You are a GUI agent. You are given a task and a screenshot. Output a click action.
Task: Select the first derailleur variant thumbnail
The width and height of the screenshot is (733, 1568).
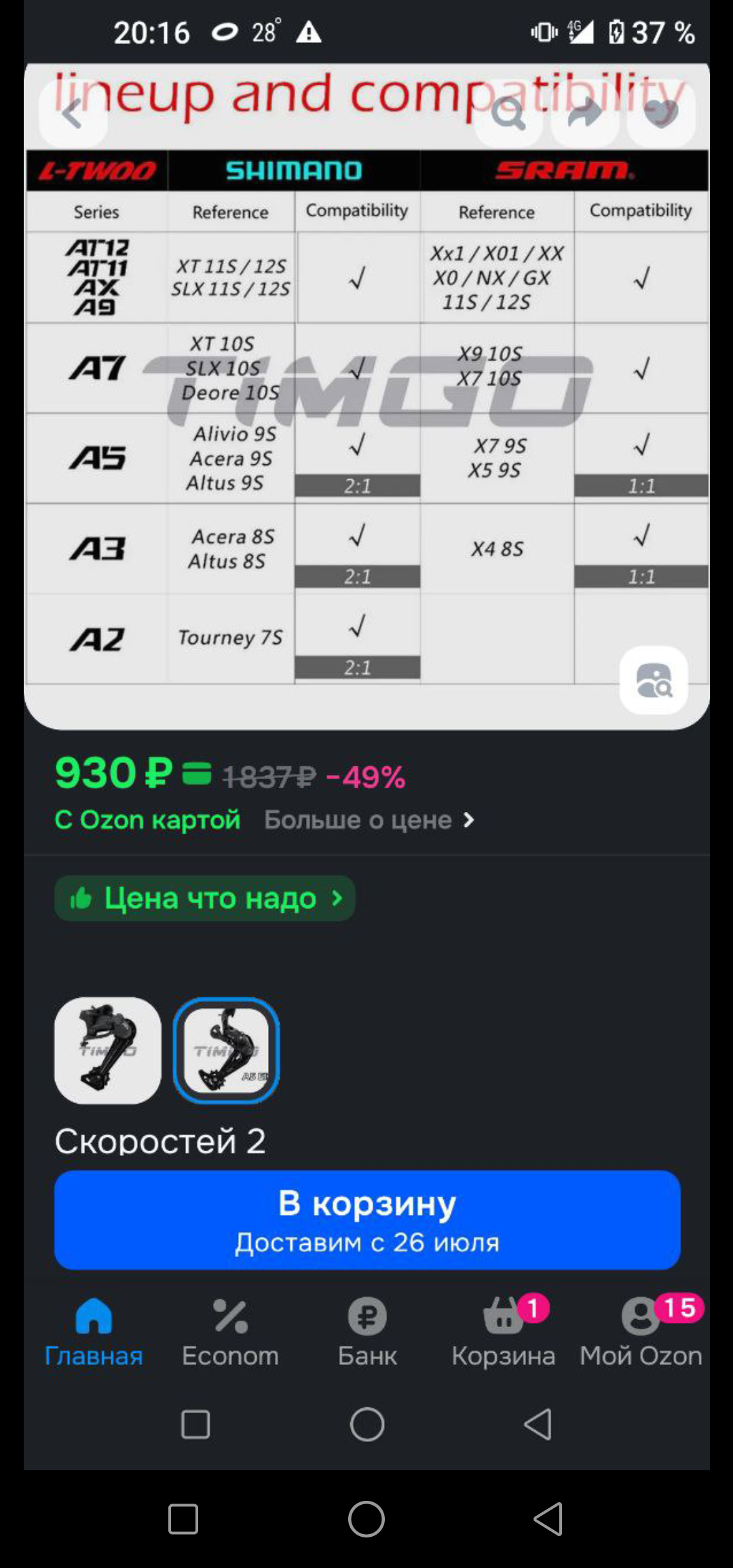tap(108, 1050)
